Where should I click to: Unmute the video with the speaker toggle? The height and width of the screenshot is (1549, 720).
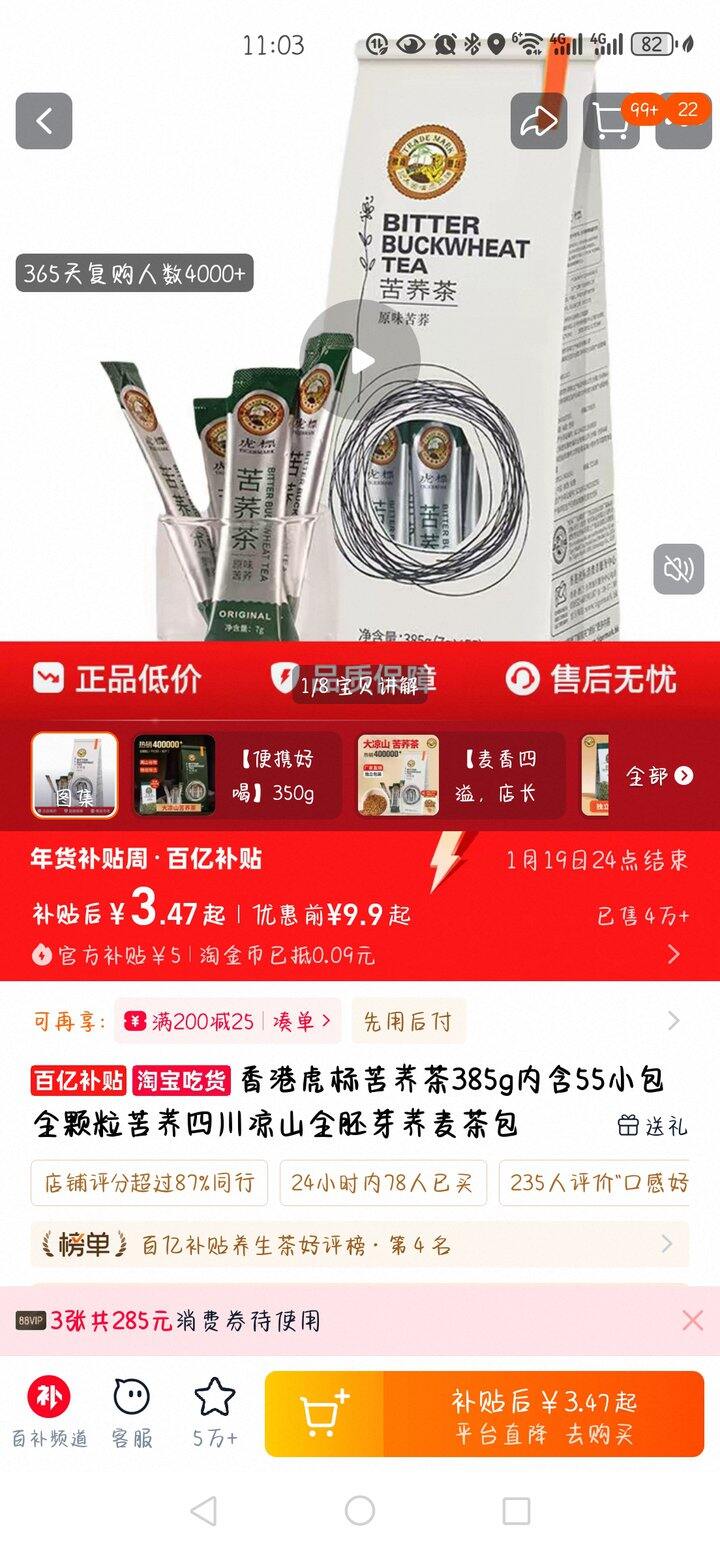677,568
